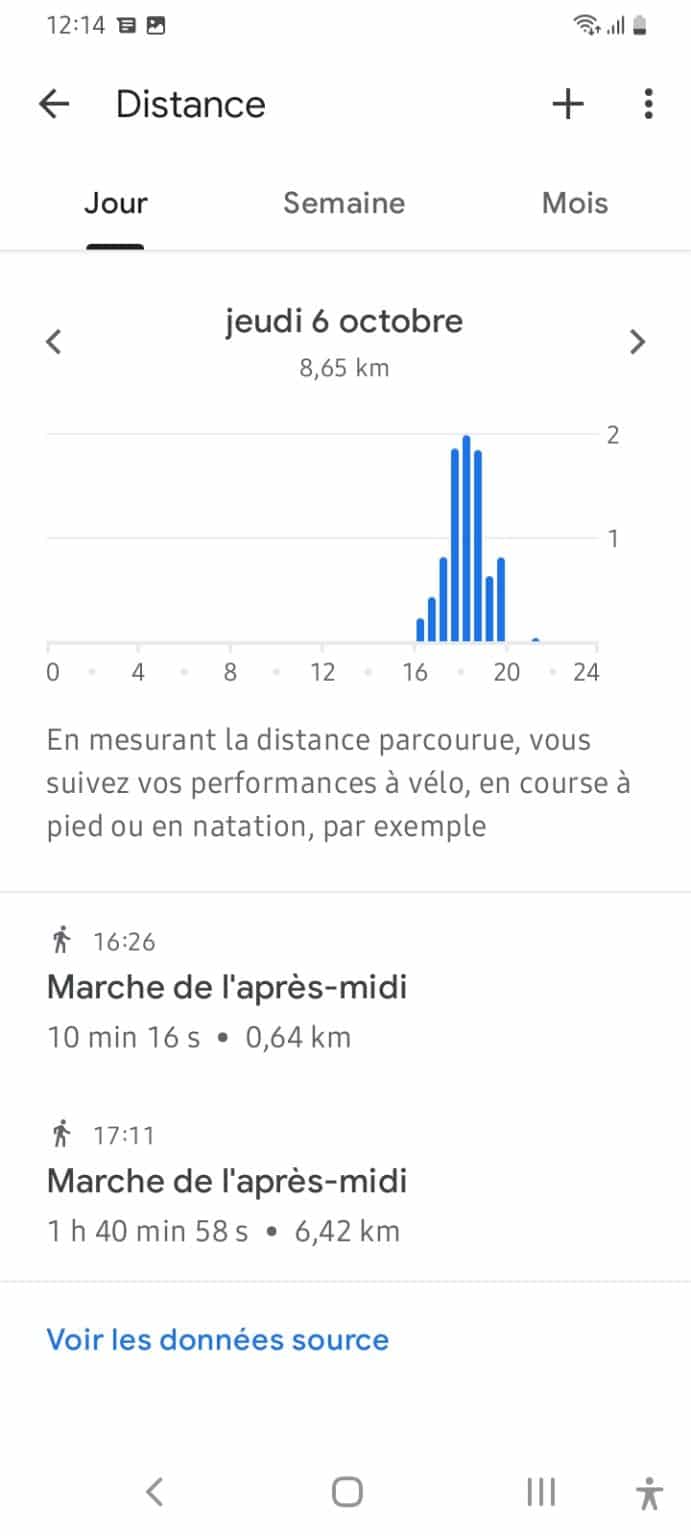Add a new activity with the plus icon
Image resolution: width=691 pixels, height=1536 pixels.
coord(568,104)
